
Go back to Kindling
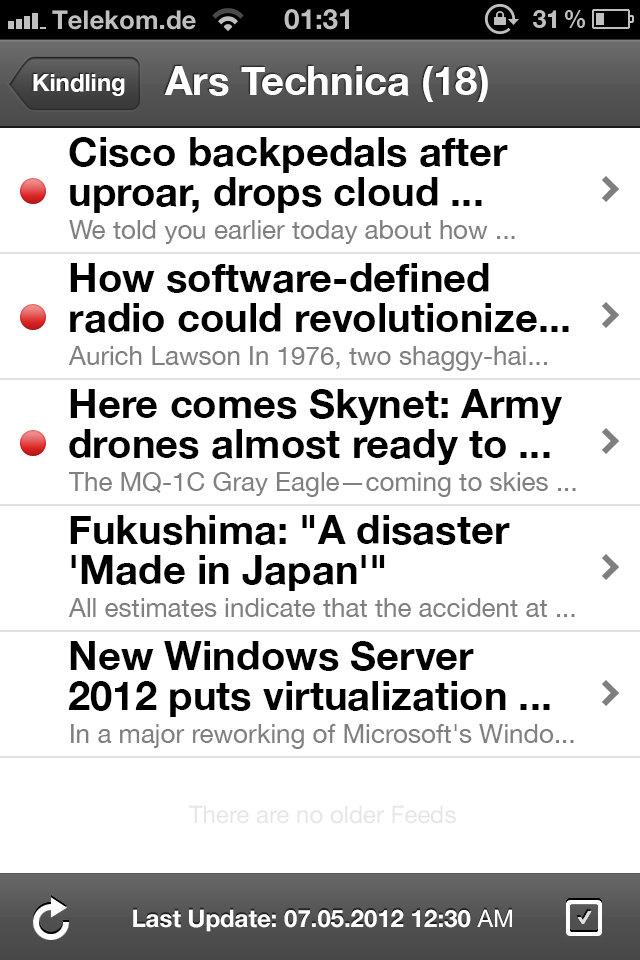[76, 83]
